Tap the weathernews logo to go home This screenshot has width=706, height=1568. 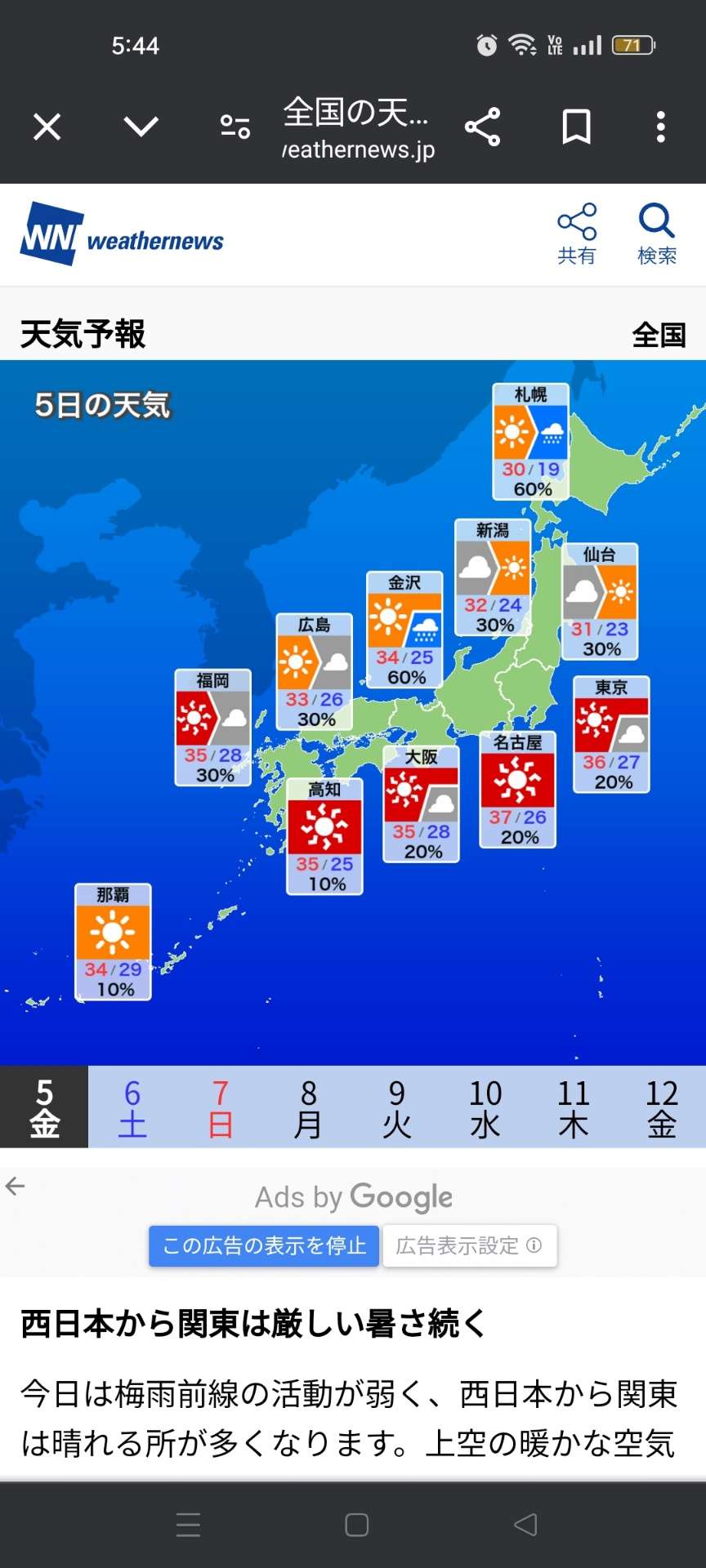[x=123, y=235]
